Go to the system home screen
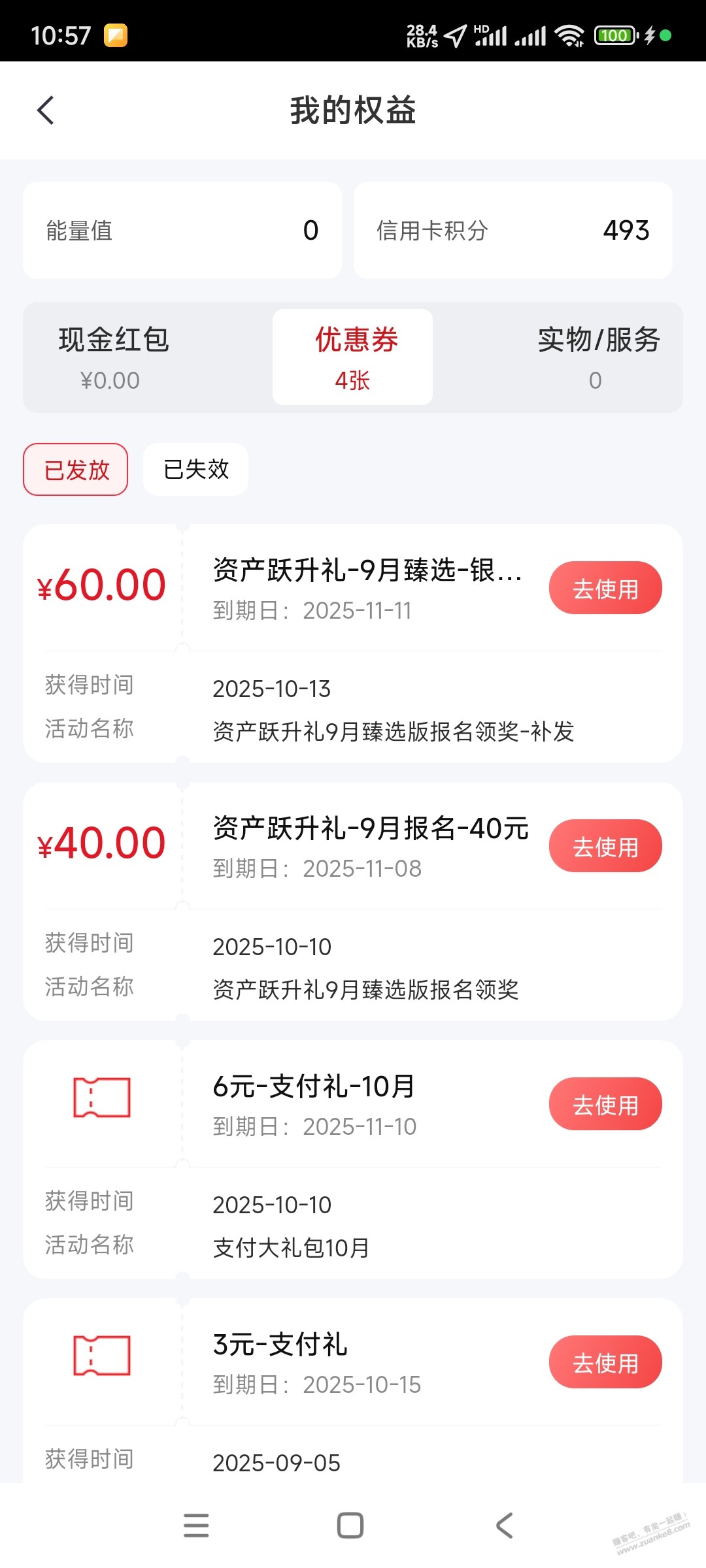 pos(350,1526)
